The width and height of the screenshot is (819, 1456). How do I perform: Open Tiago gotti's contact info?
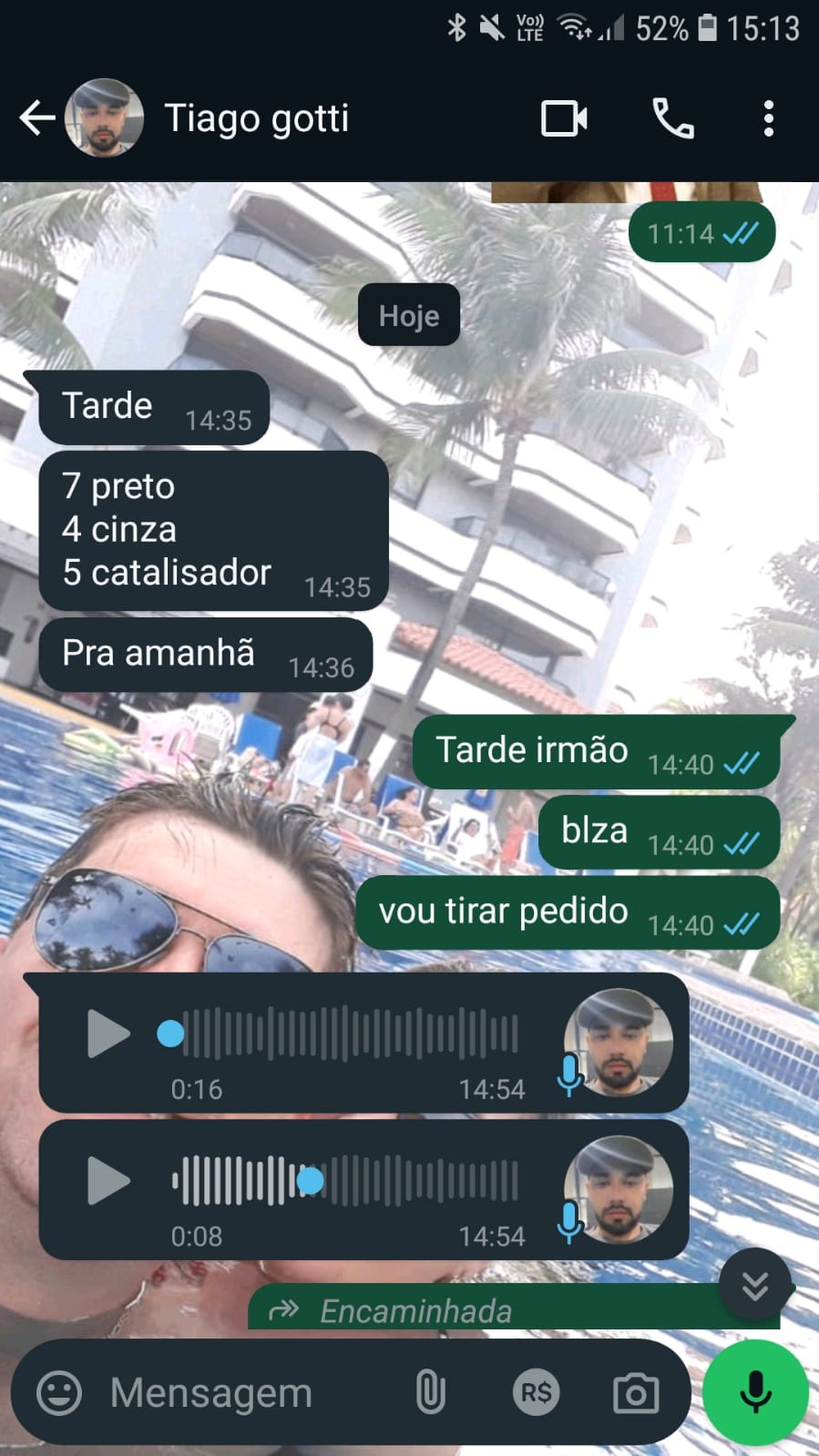pyautogui.click(x=256, y=118)
